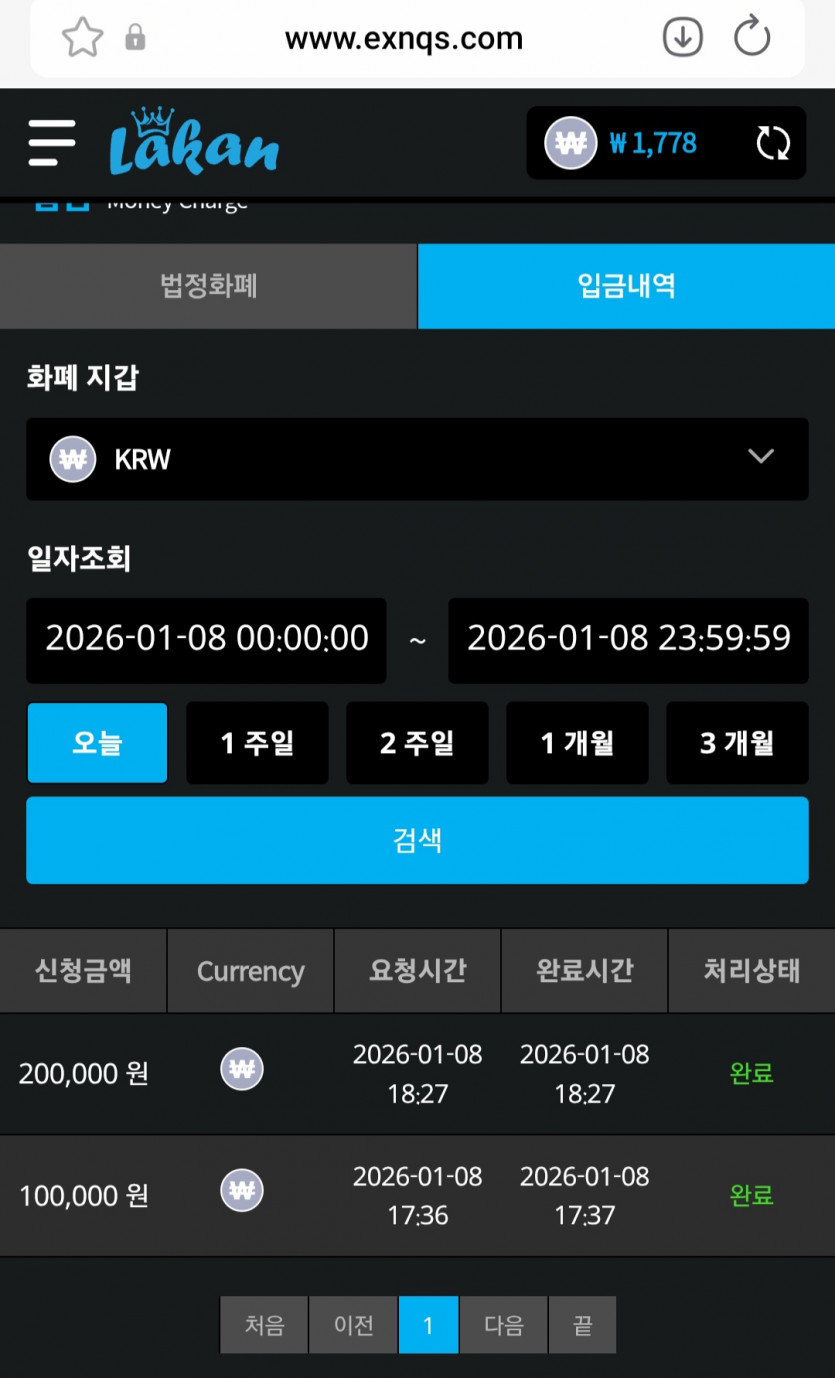Choose the 오늘 date range
The height and width of the screenshot is (1378, 835).
(x=97, y=743)
